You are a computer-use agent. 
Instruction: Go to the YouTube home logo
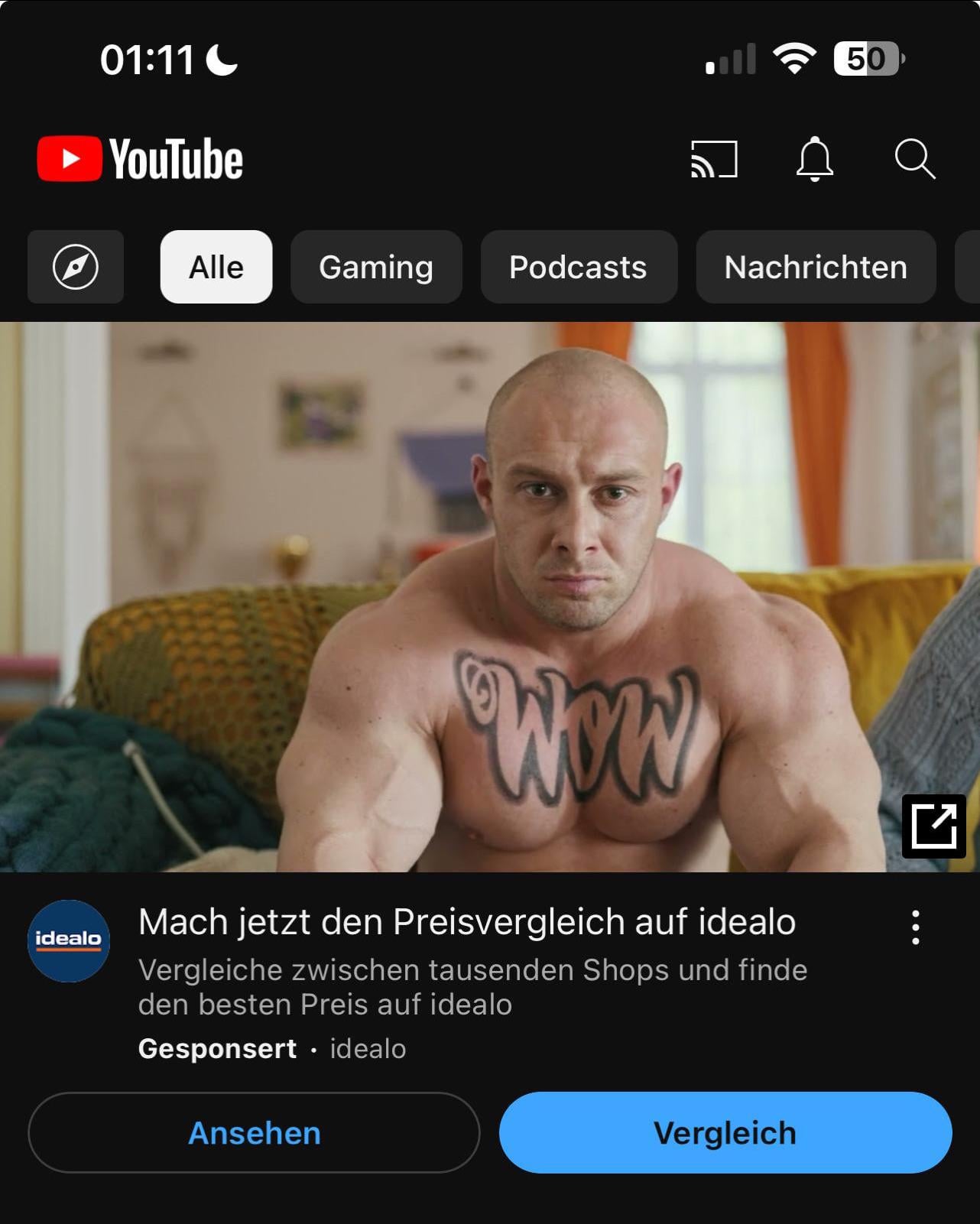click(141, 159)
